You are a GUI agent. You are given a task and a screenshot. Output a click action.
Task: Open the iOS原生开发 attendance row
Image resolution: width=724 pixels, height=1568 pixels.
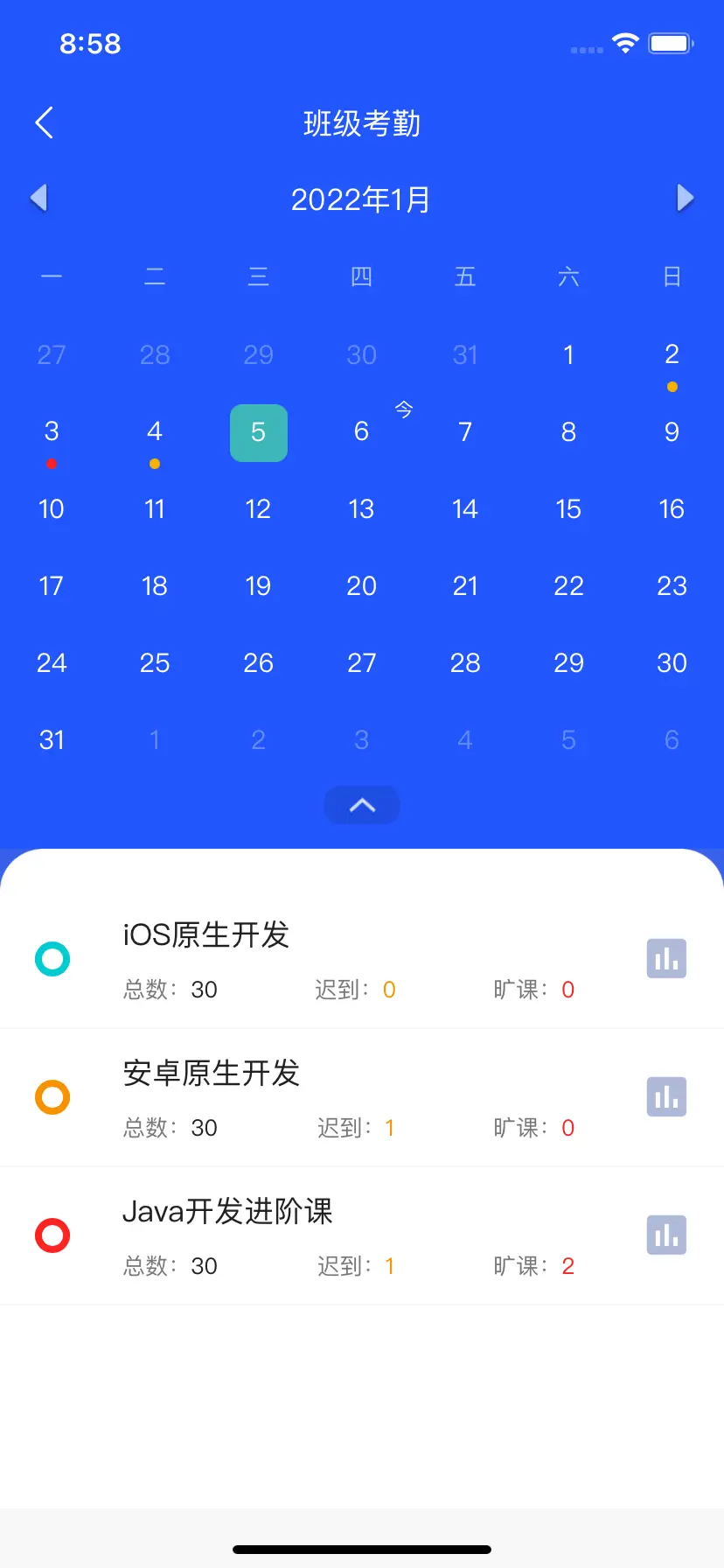point(362,960)
